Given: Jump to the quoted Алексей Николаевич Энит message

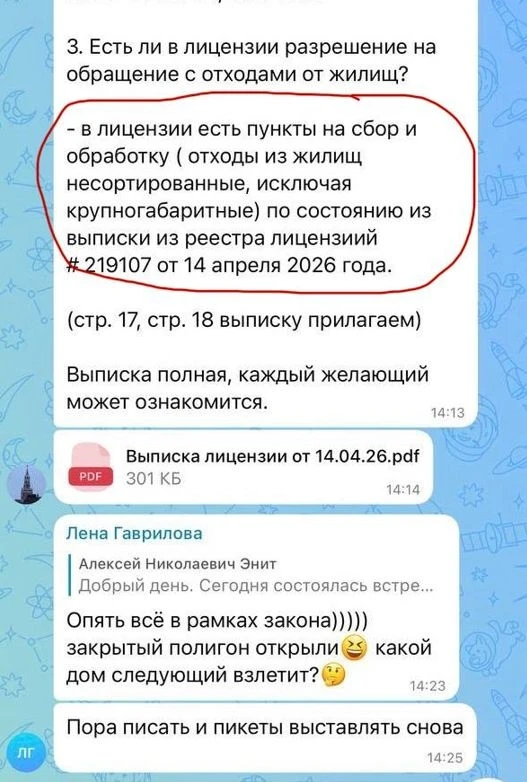Looking at the screenshot, I should [x=254, y=575].
